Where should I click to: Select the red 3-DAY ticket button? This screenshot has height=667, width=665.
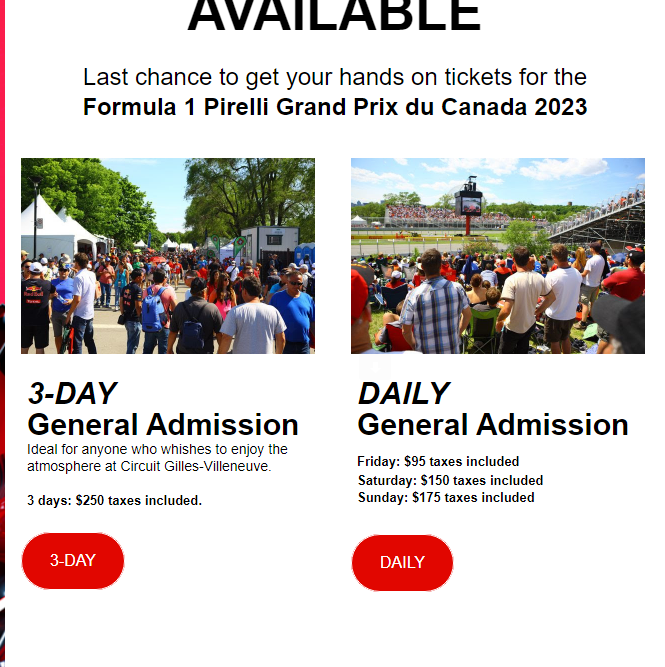click(x=73, y=561)
